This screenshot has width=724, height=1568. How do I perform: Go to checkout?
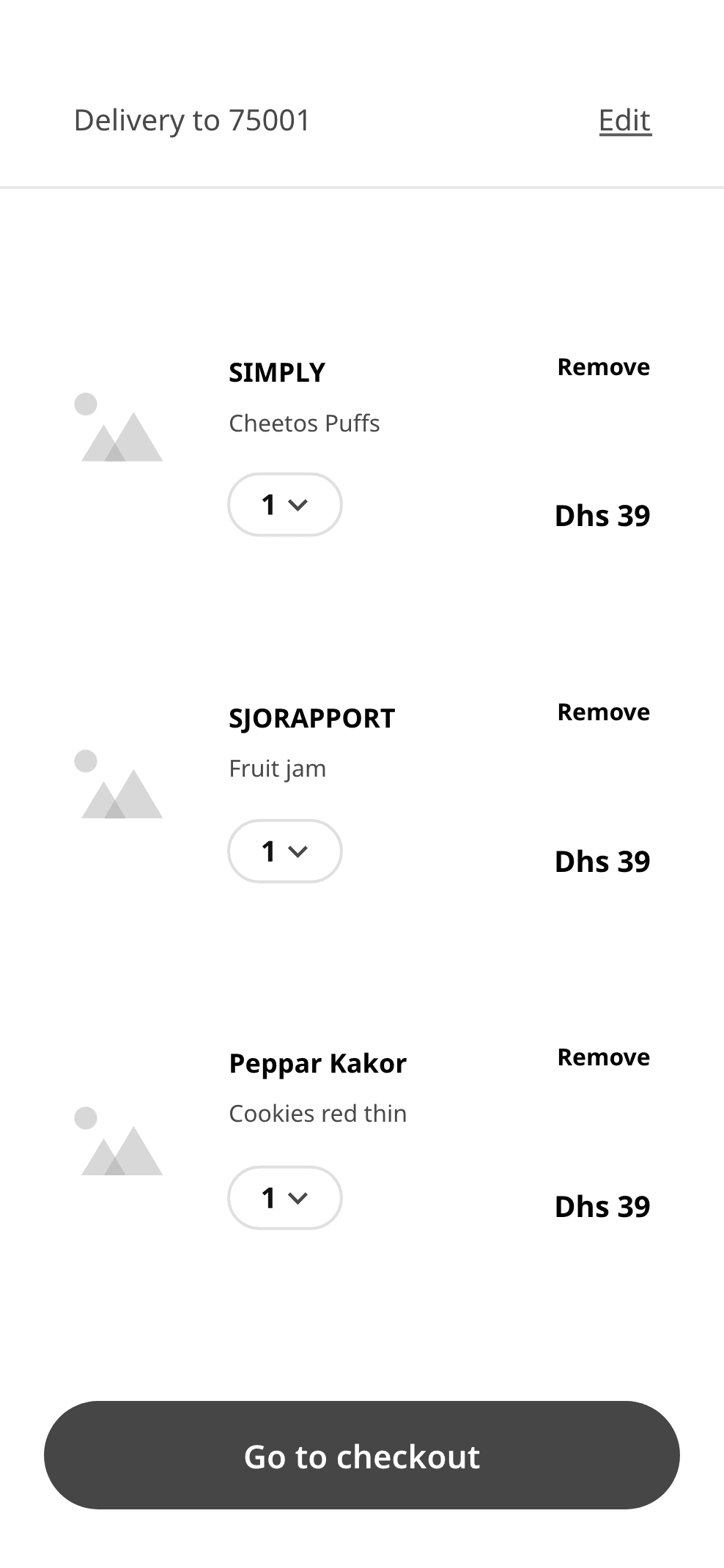pos(362,1456)
